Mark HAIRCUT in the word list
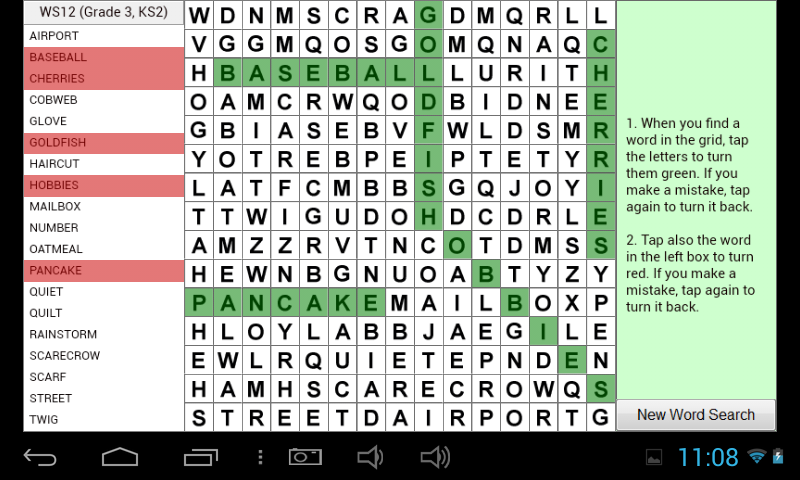Image resolution: width=800 pixels, height=480 pixels. tap(104, 164)
